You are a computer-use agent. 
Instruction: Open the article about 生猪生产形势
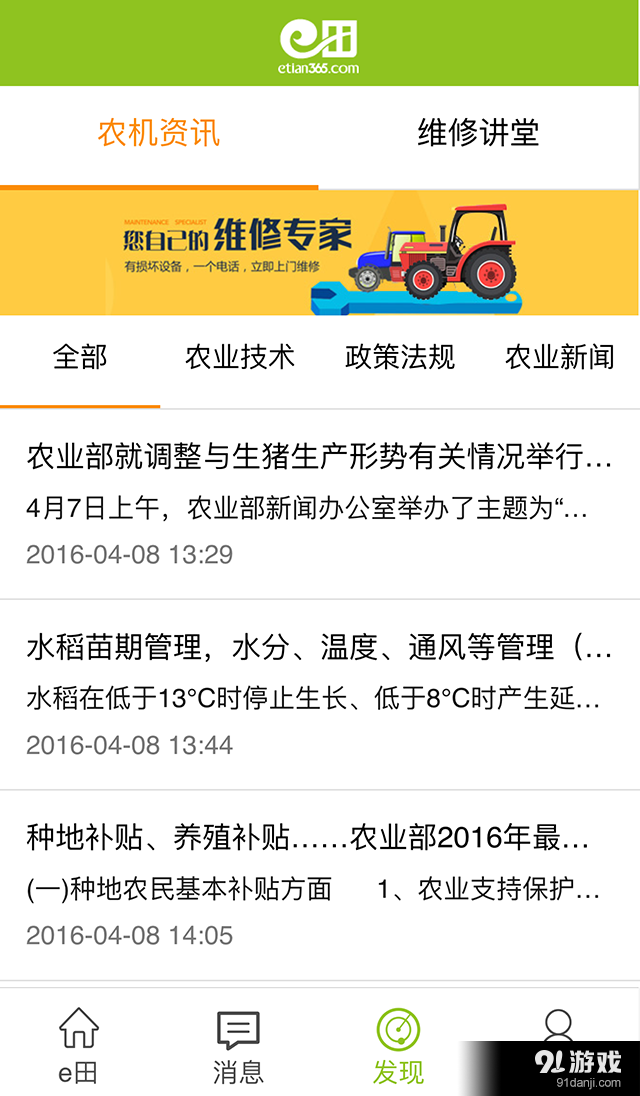tap(320, 504)
